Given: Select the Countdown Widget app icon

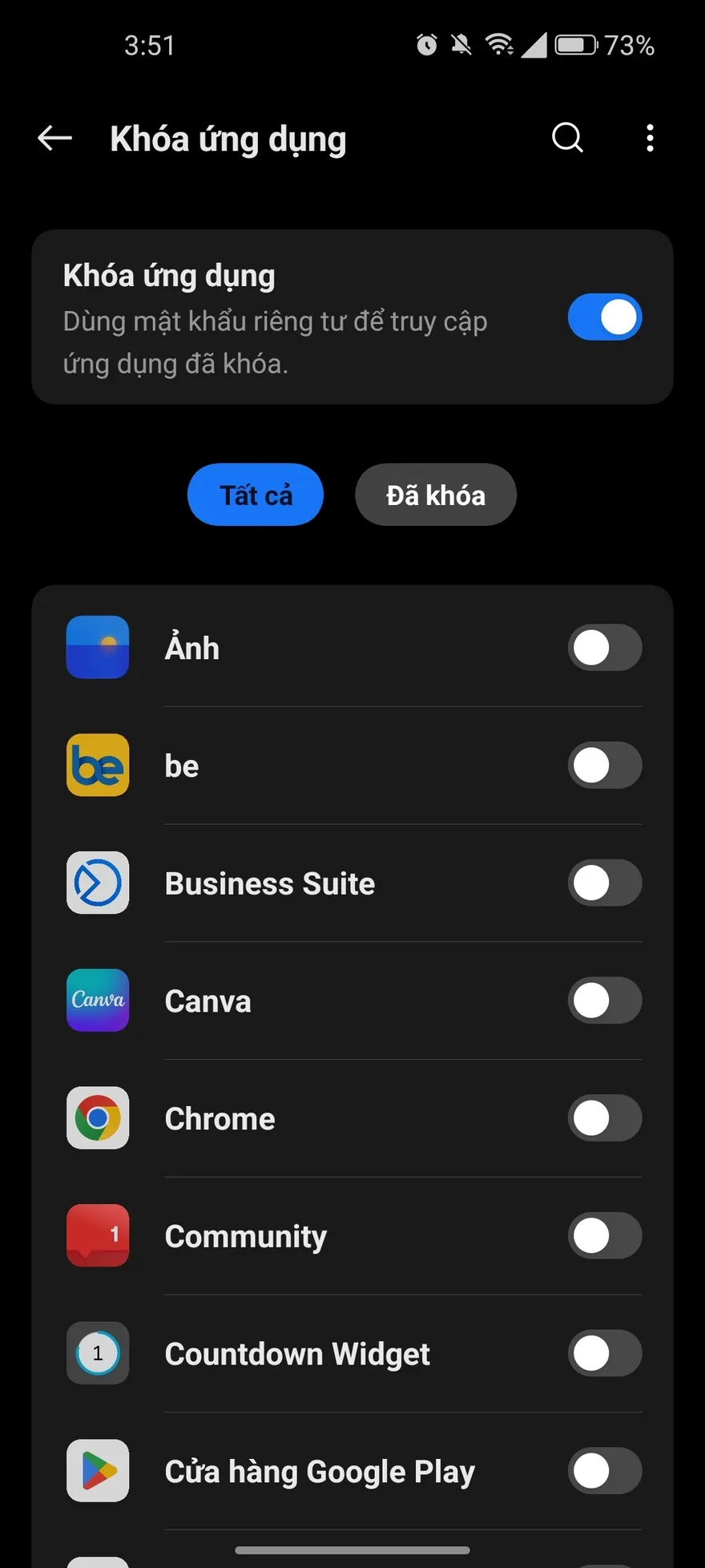Looking at the screenshot, I should (x=97, y=1353).
